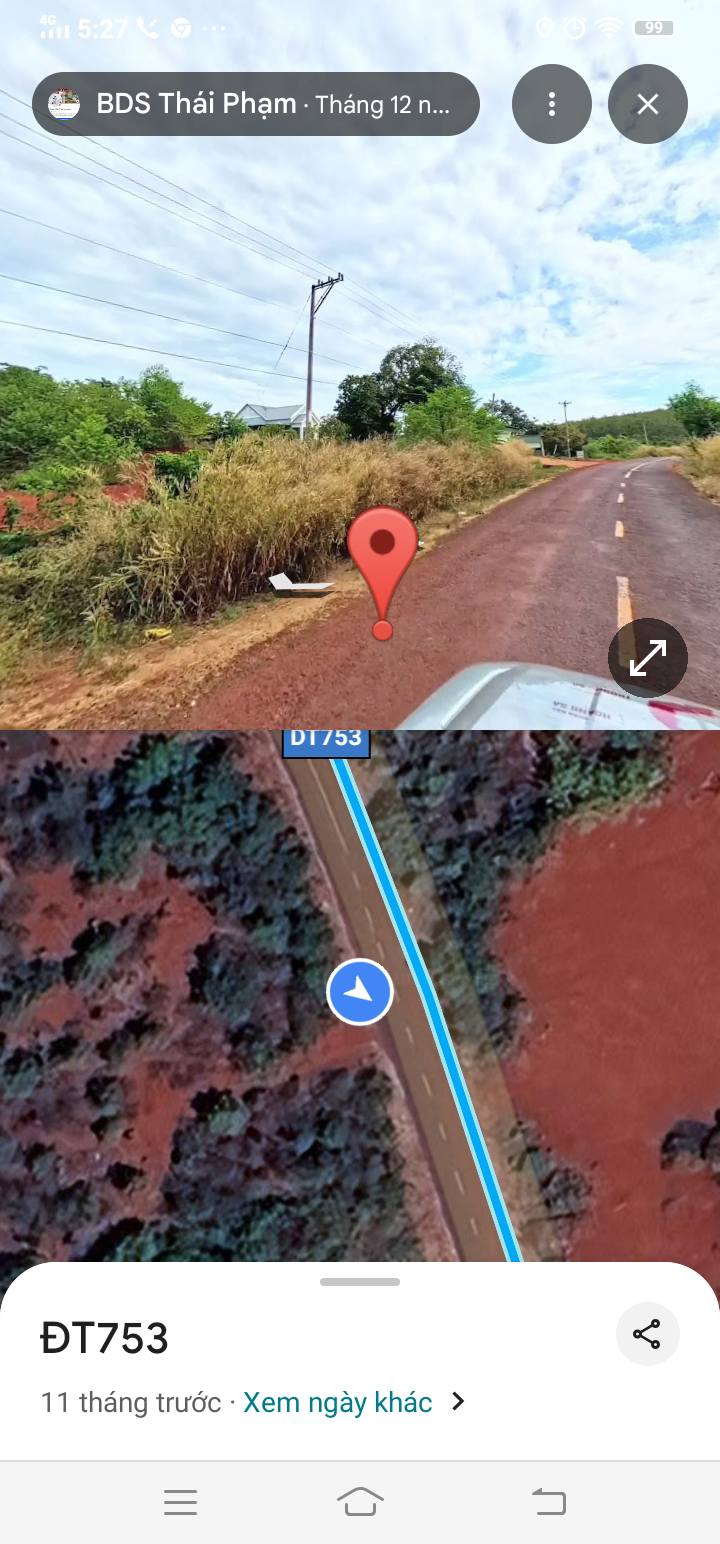Go to the phone's home screen

coord(360,1501)
